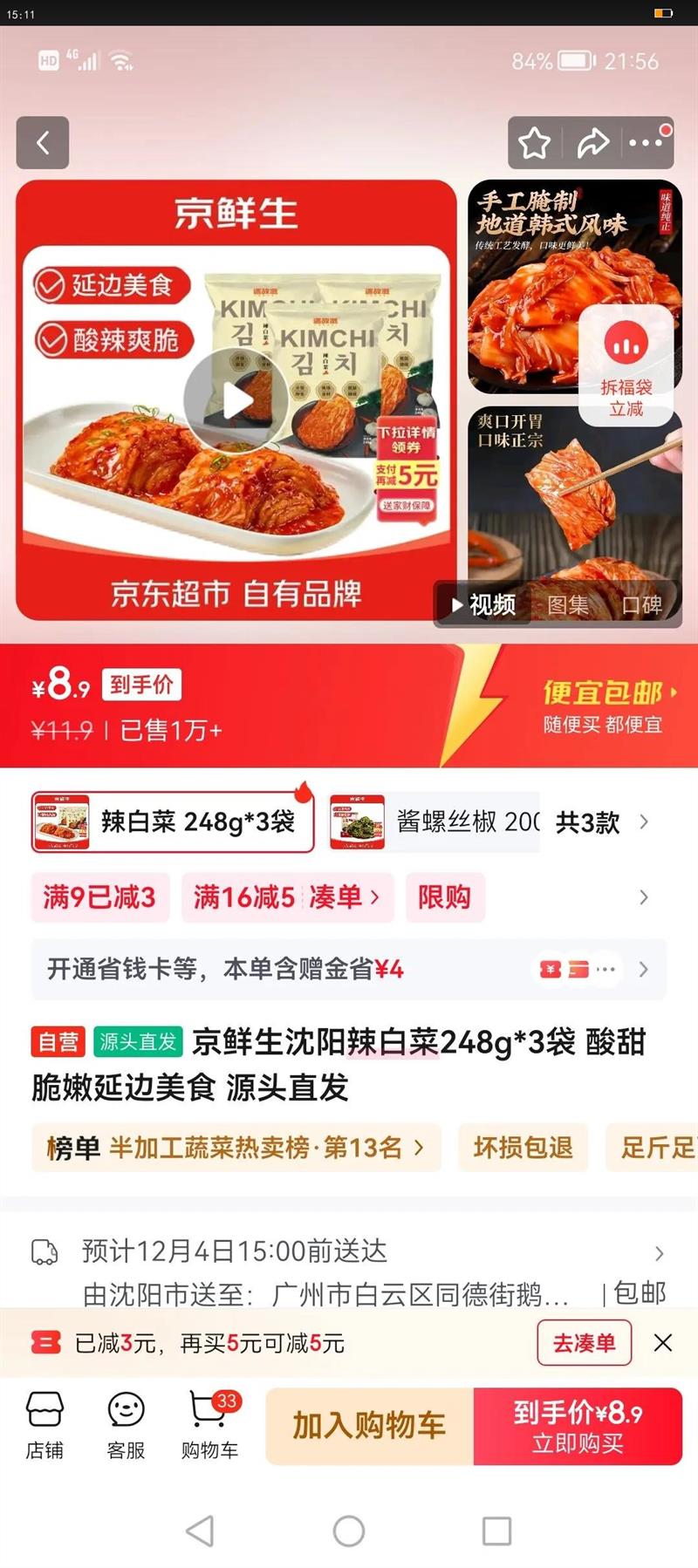Switch to the 口碑 reviews tab
Screen dimensions: 698x1568
643,603
